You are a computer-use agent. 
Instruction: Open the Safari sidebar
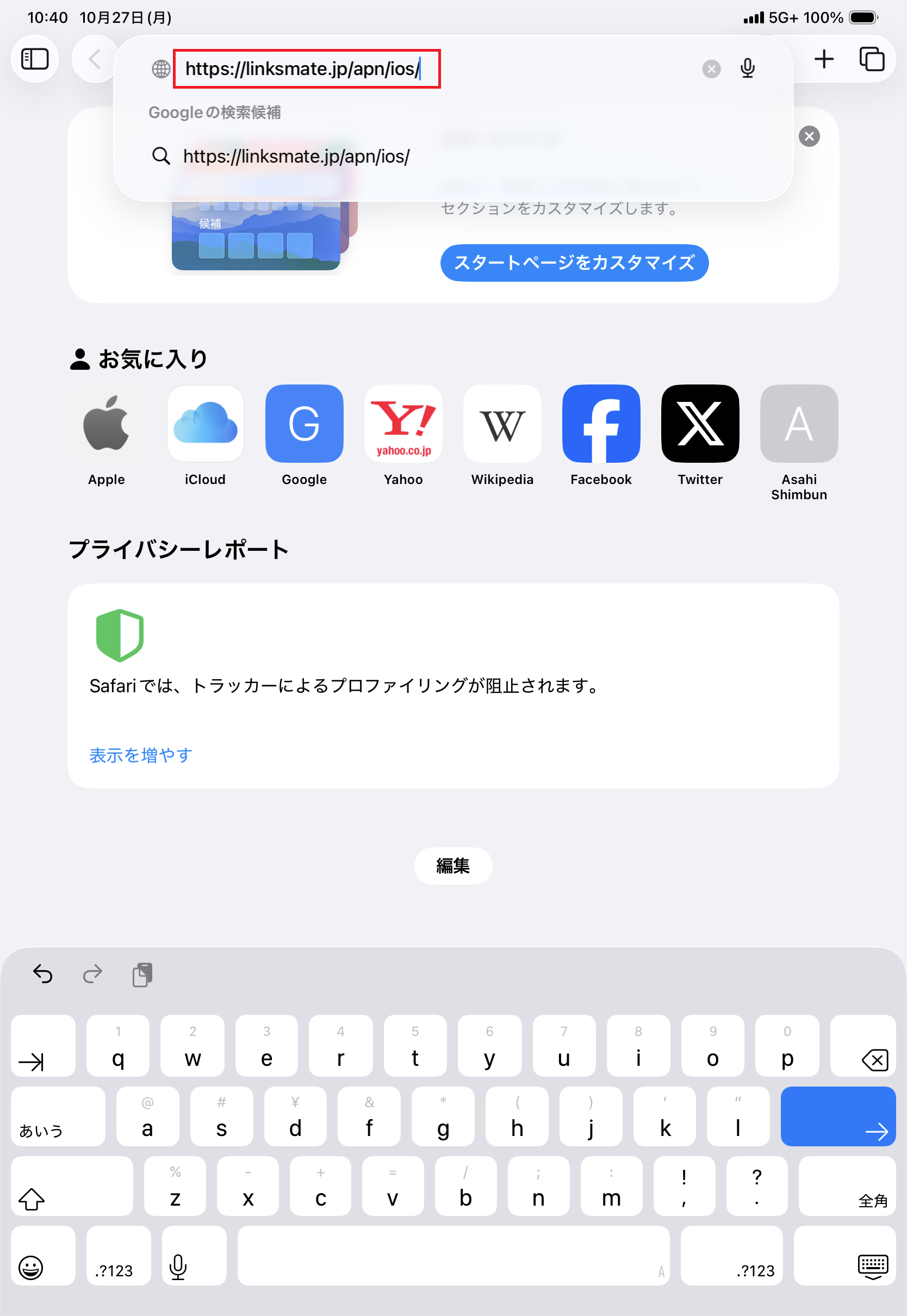(x=35, y=59)
